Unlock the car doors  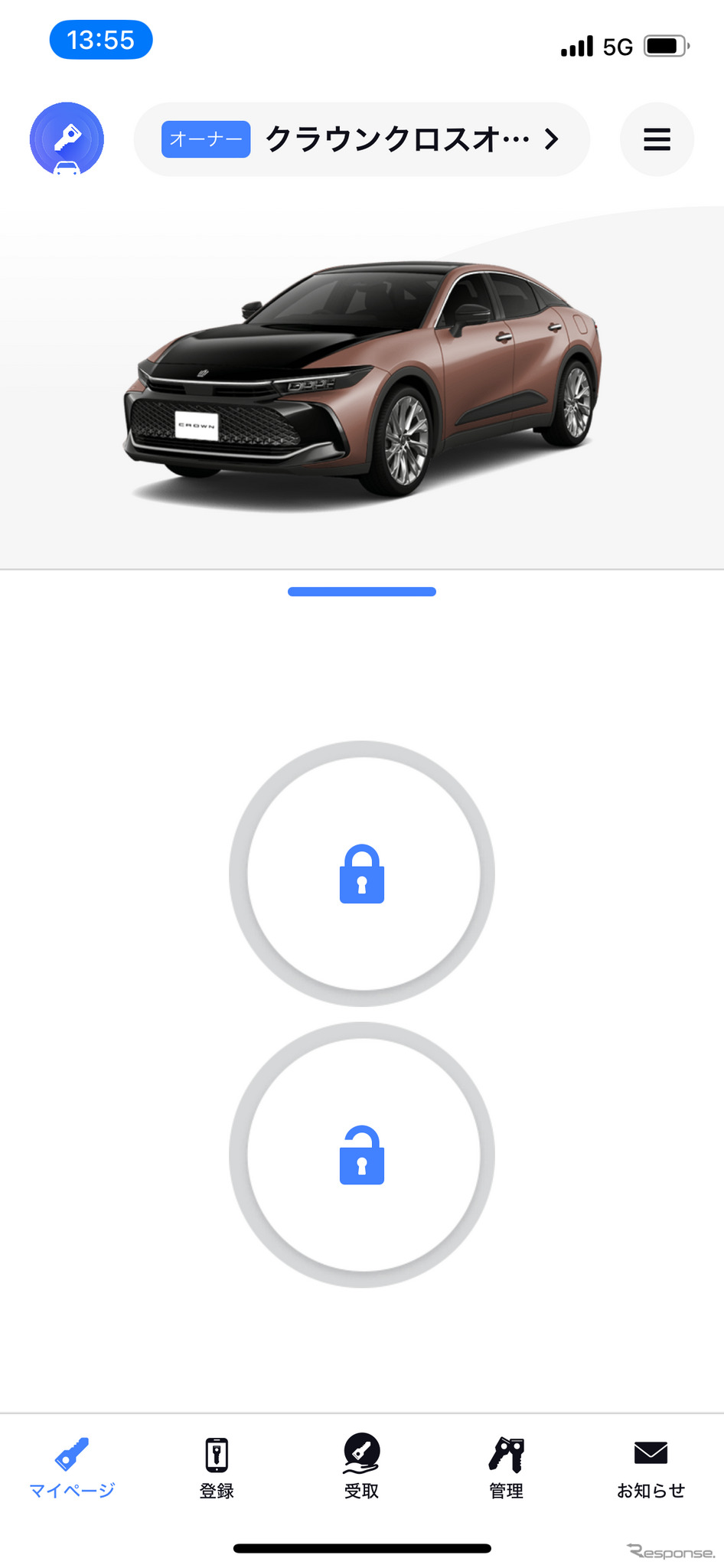point(362,1155)
